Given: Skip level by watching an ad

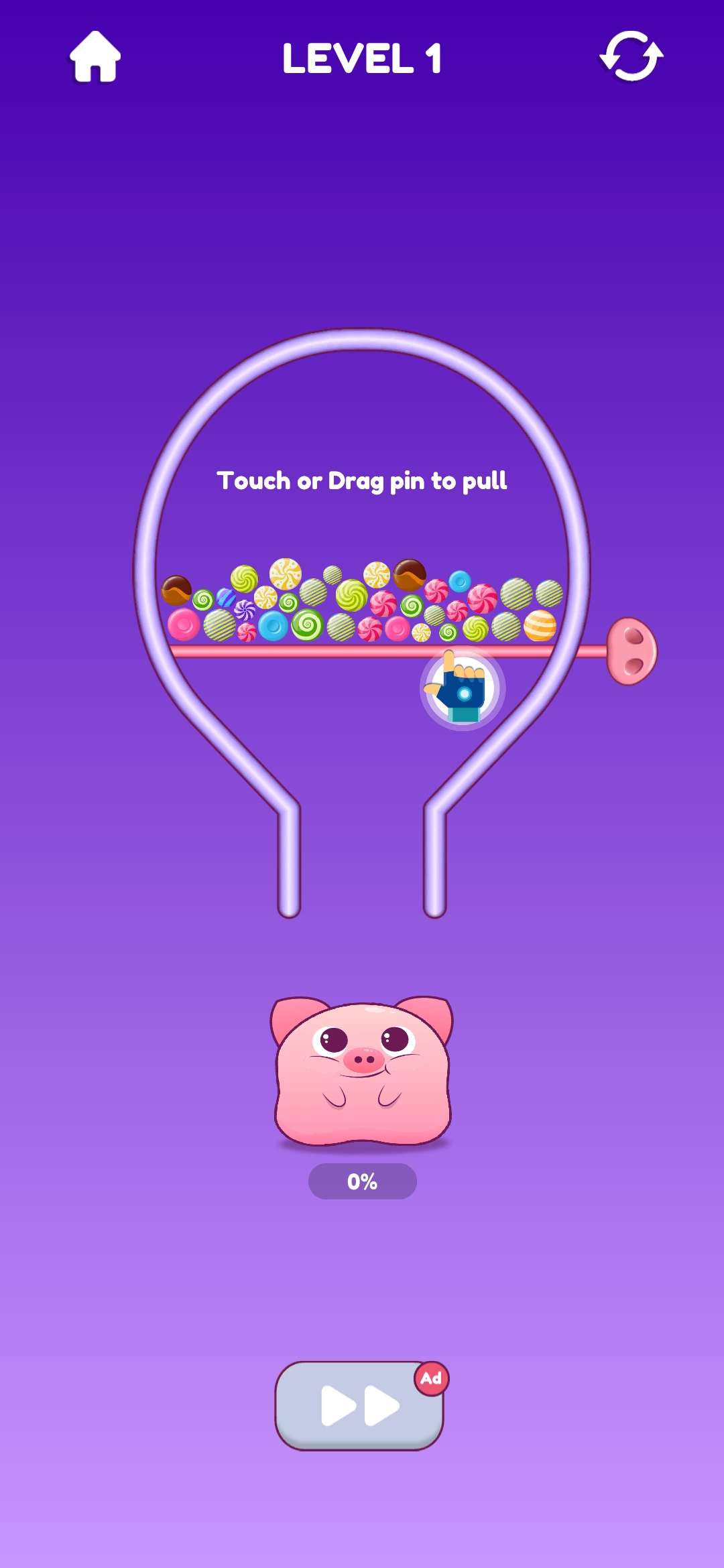Looking at the screenshot, I should click(x=360, y=1405).
